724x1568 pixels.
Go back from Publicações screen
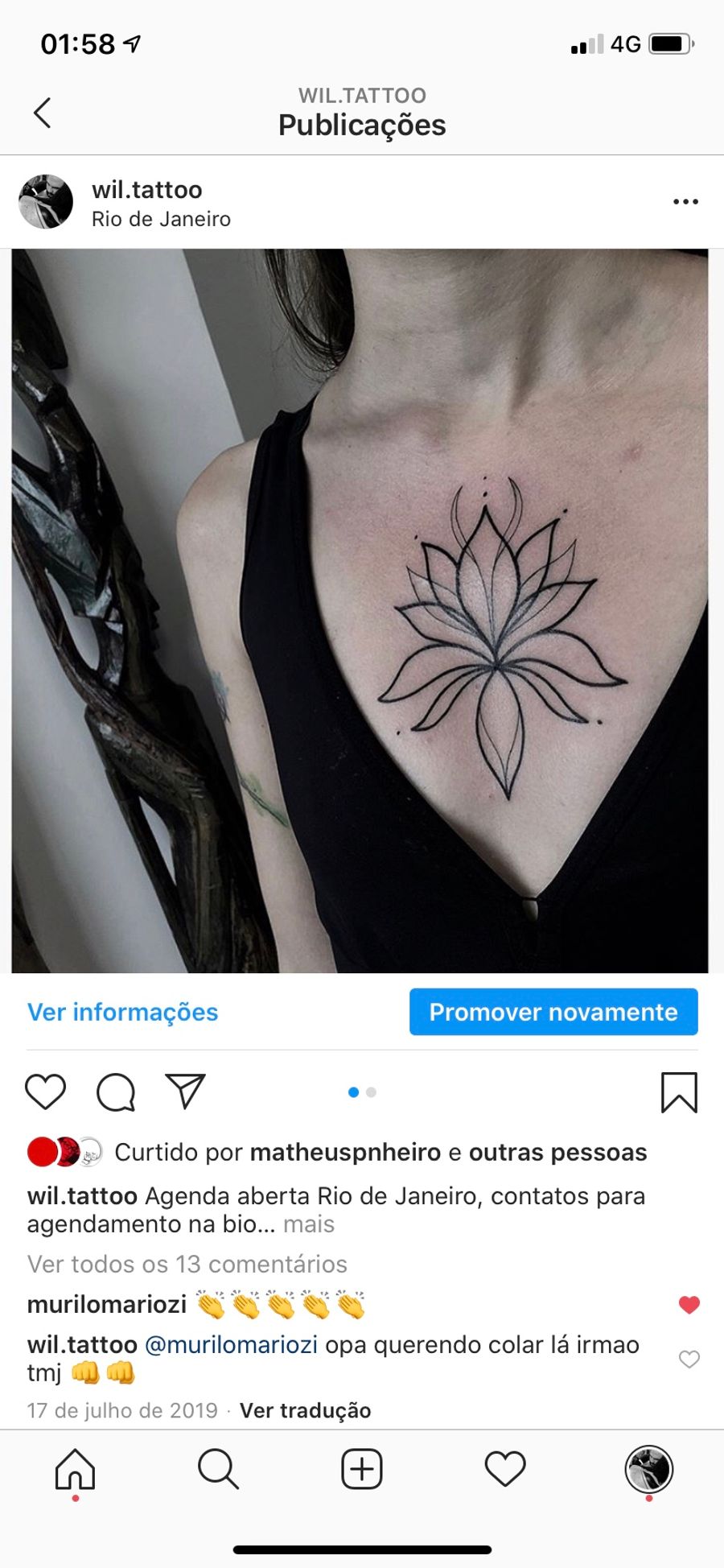click(43, 113)
